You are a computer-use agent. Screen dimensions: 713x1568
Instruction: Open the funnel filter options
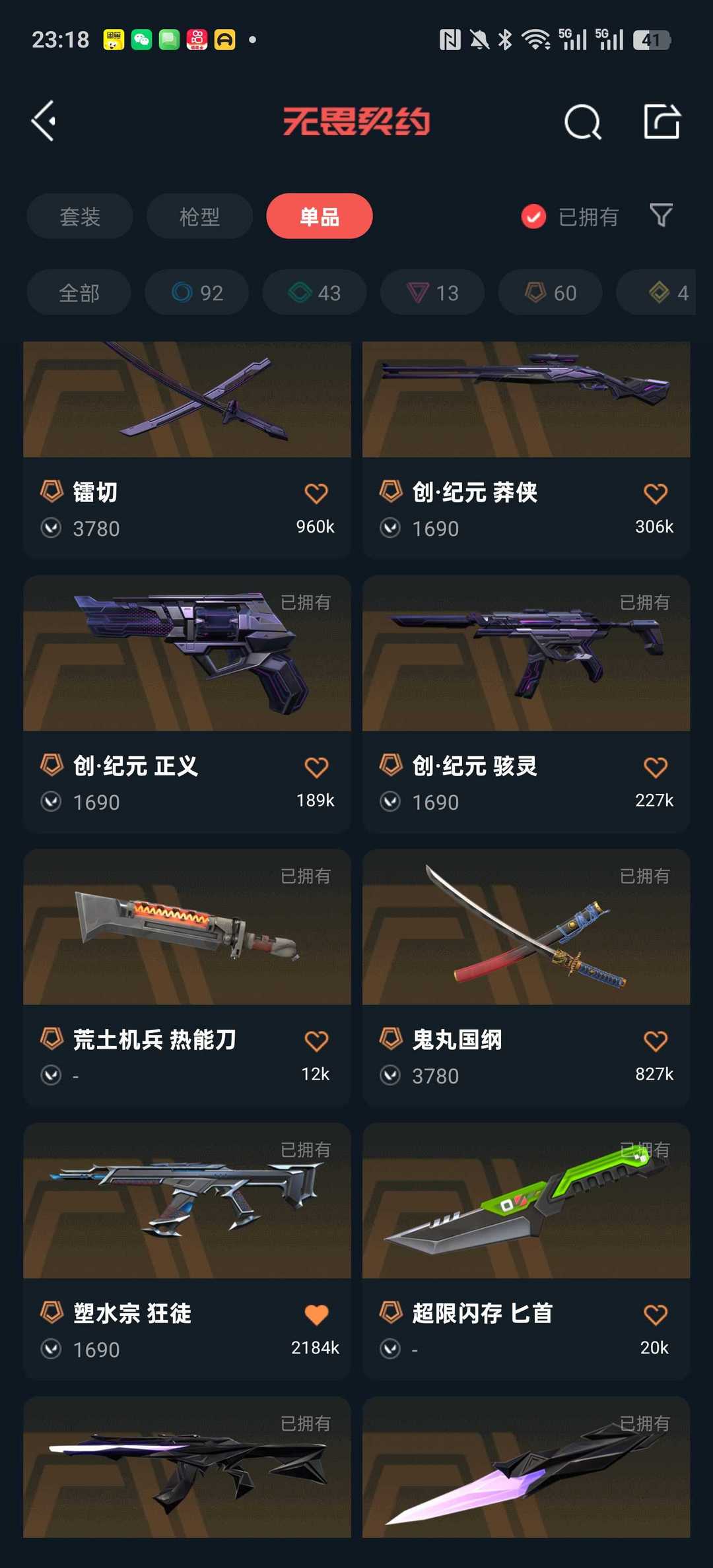(661, 215)
